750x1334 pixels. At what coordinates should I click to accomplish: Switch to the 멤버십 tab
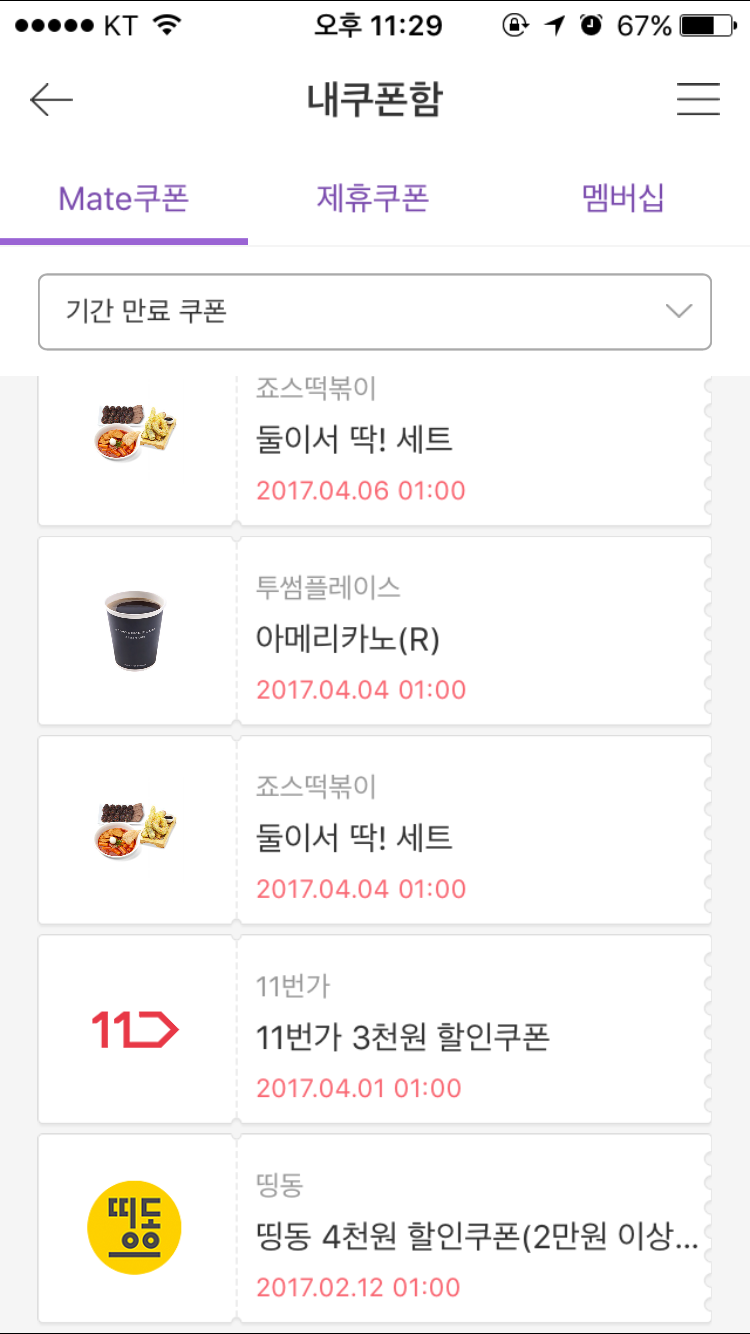pos(623,199)
